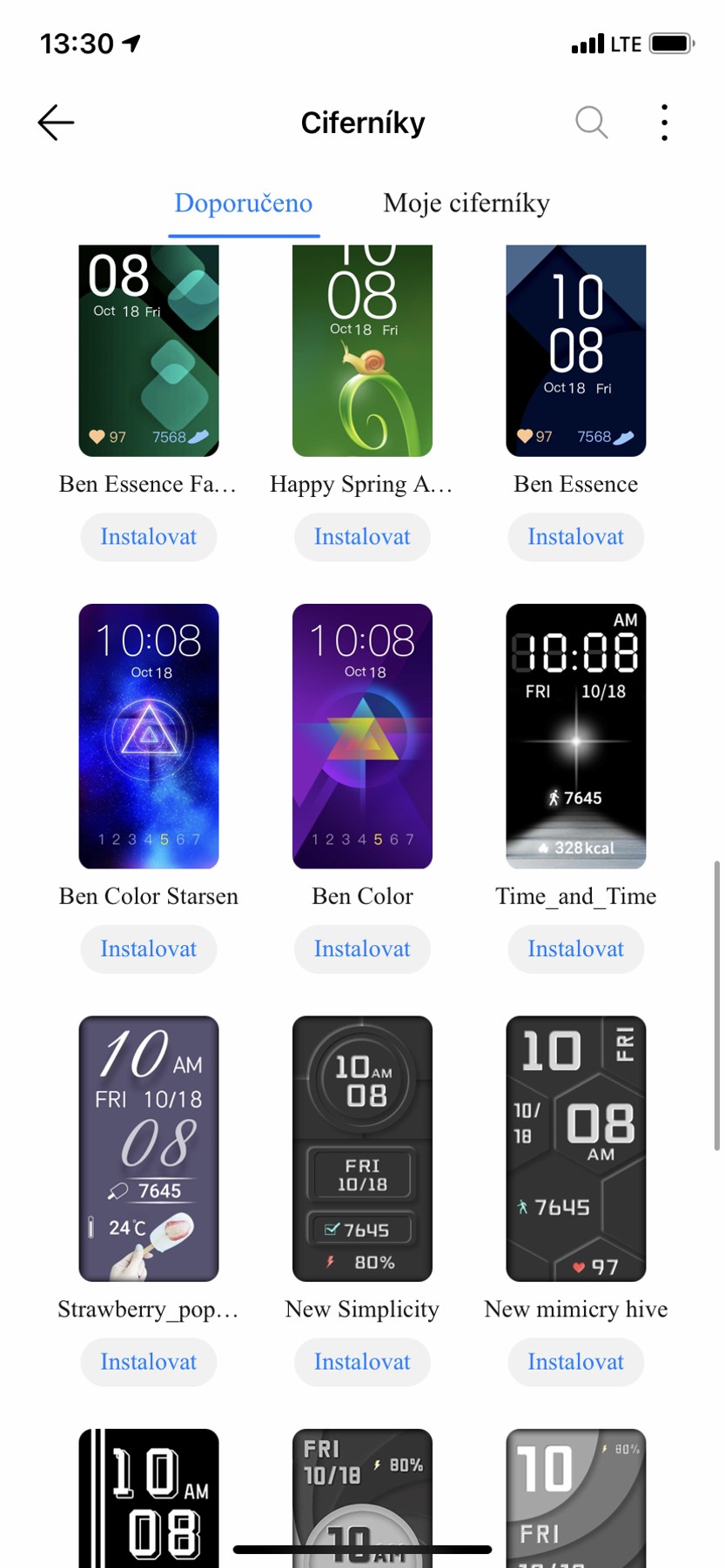
Task: Install the Ben Color watch face
Action: click(x=362, y=949)
